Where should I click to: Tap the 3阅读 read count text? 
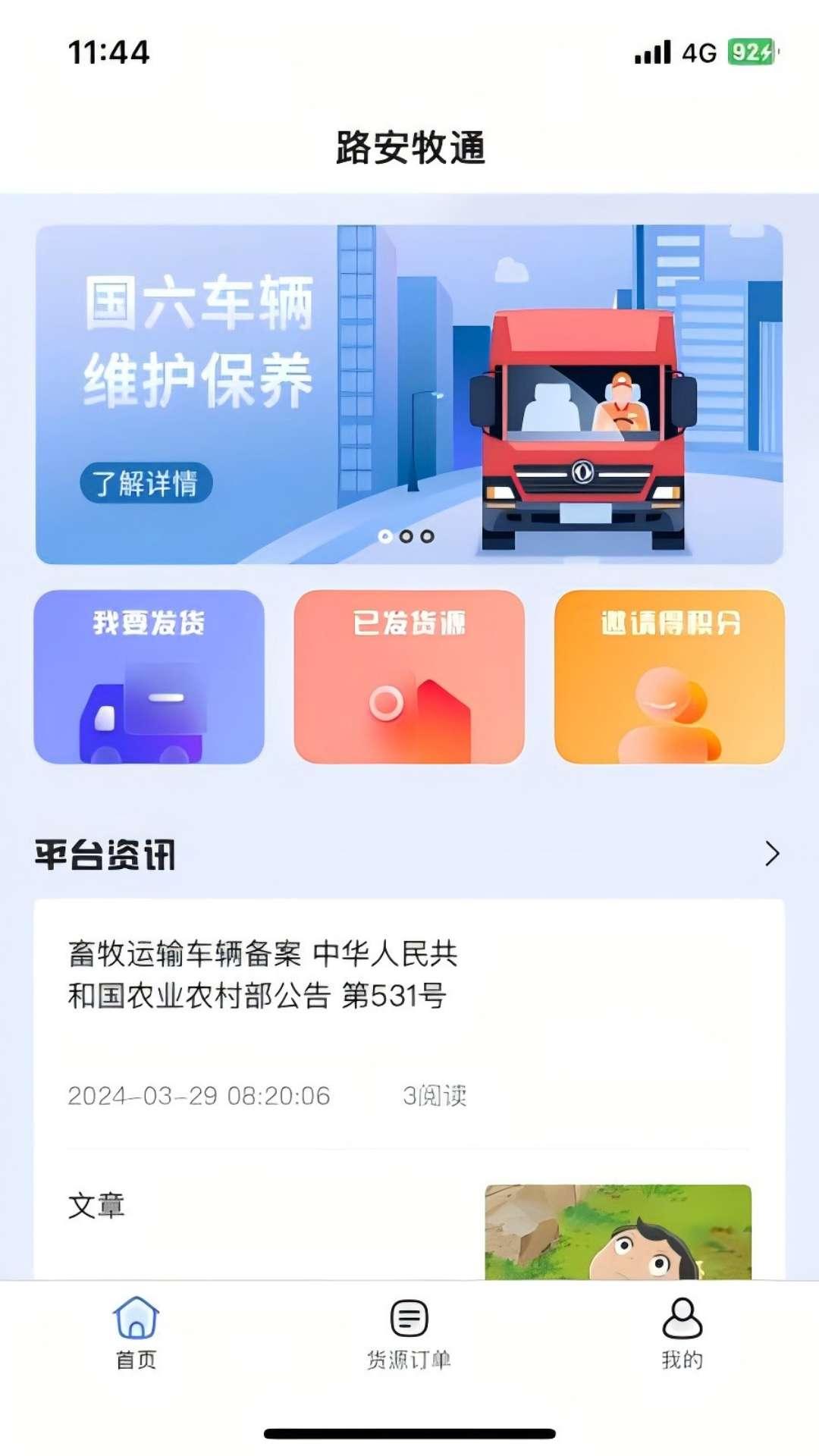click(436, 1094)
